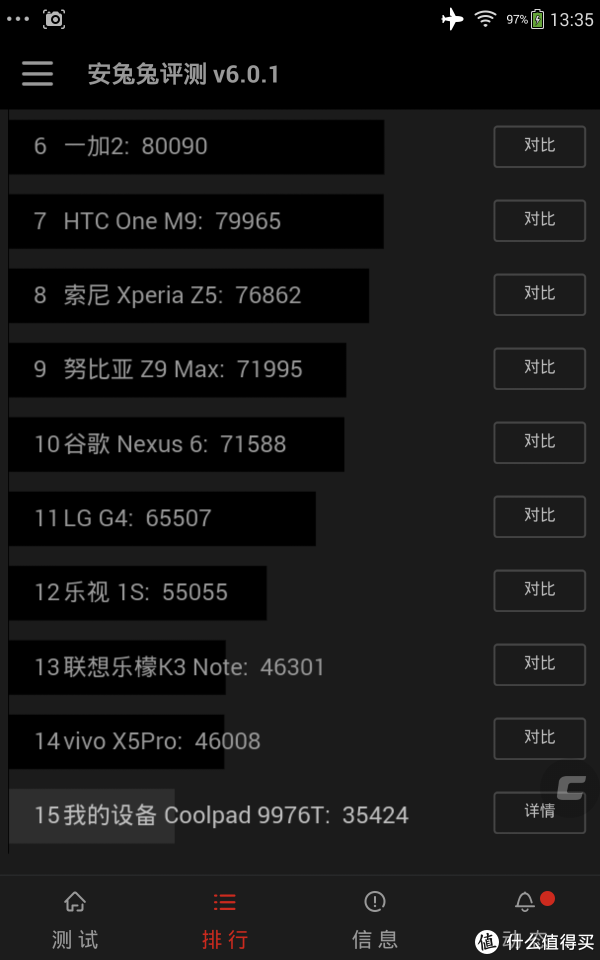Compare with HTC One M9
Screen dimensions: 600x960
click(539, 220)
